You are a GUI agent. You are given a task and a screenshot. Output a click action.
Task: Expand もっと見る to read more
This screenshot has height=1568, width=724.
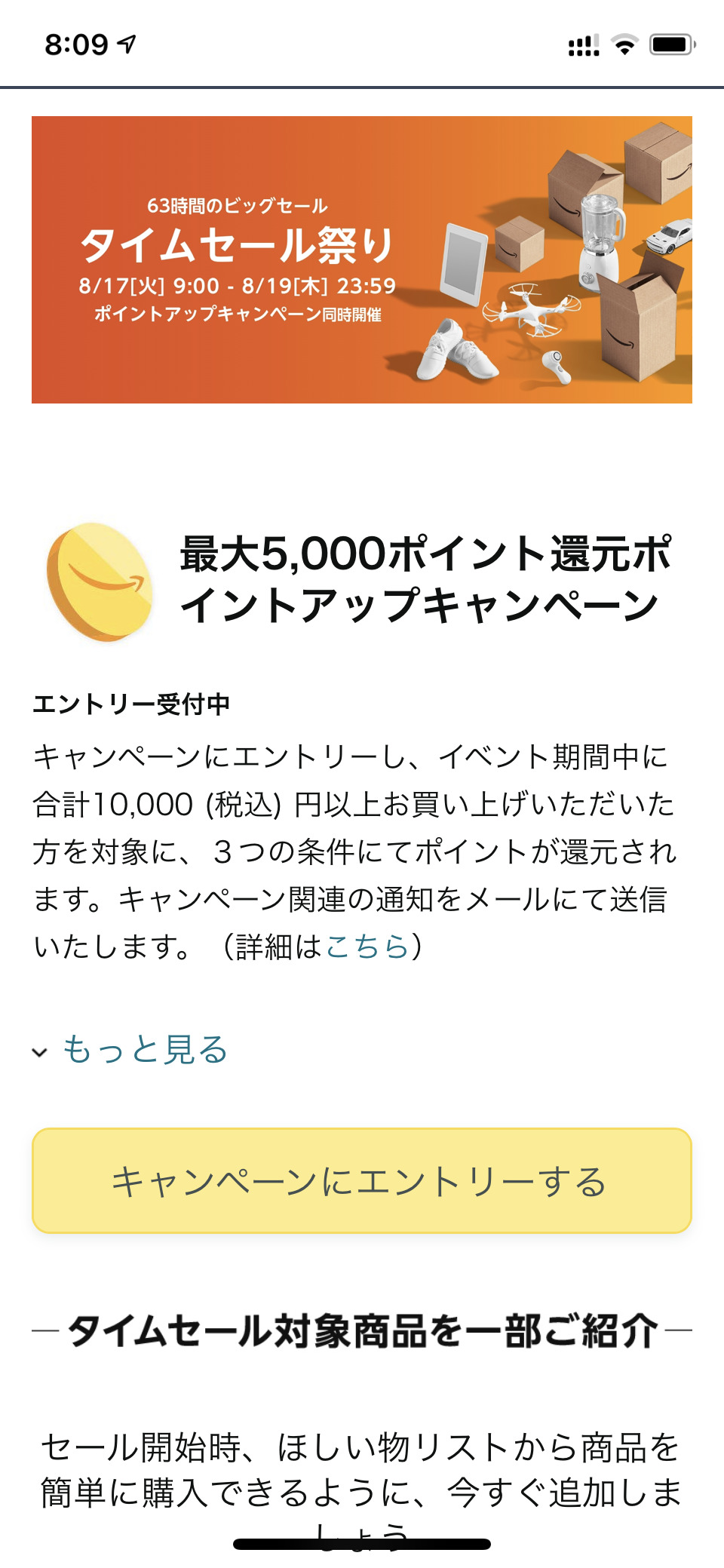(x=143, y=1049)
